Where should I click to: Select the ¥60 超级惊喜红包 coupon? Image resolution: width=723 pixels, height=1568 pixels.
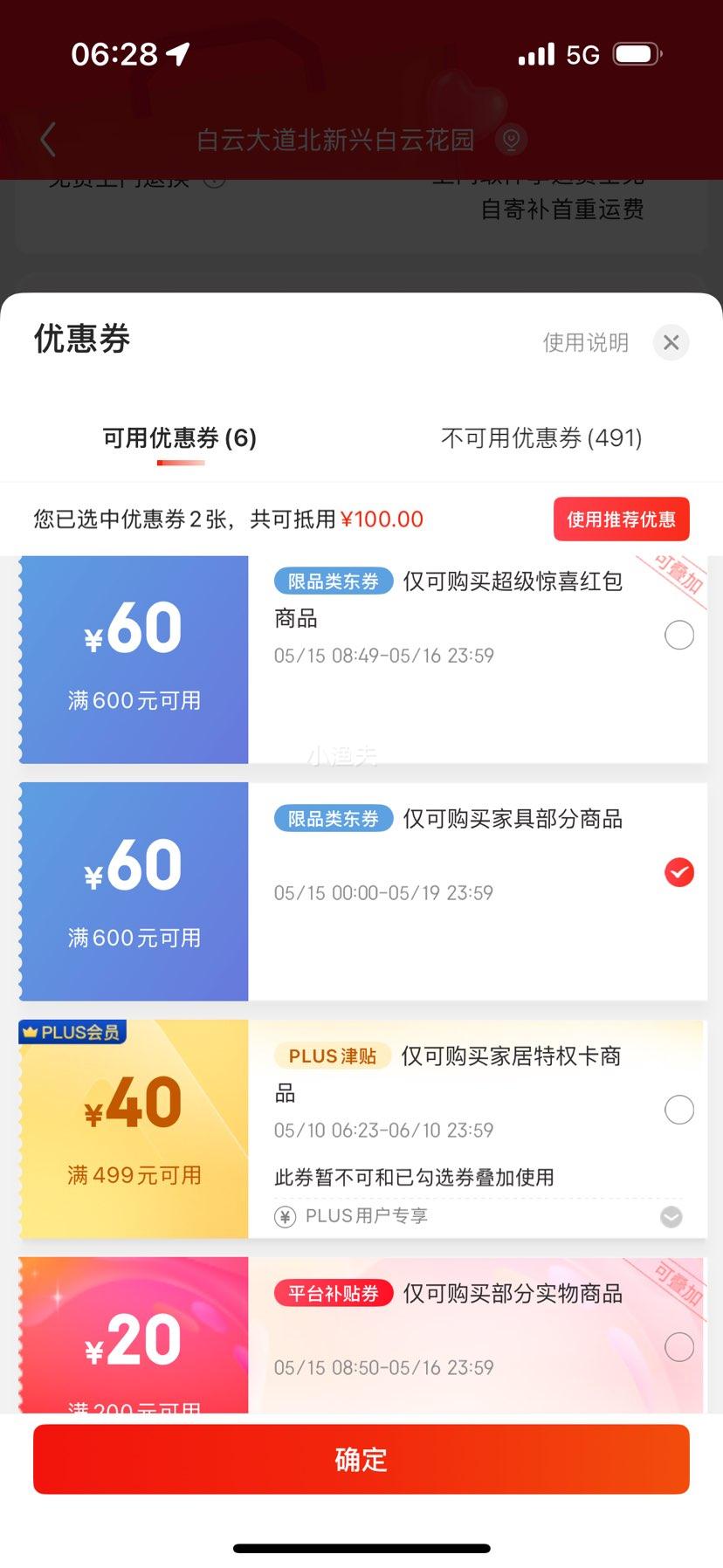[679, 635]
